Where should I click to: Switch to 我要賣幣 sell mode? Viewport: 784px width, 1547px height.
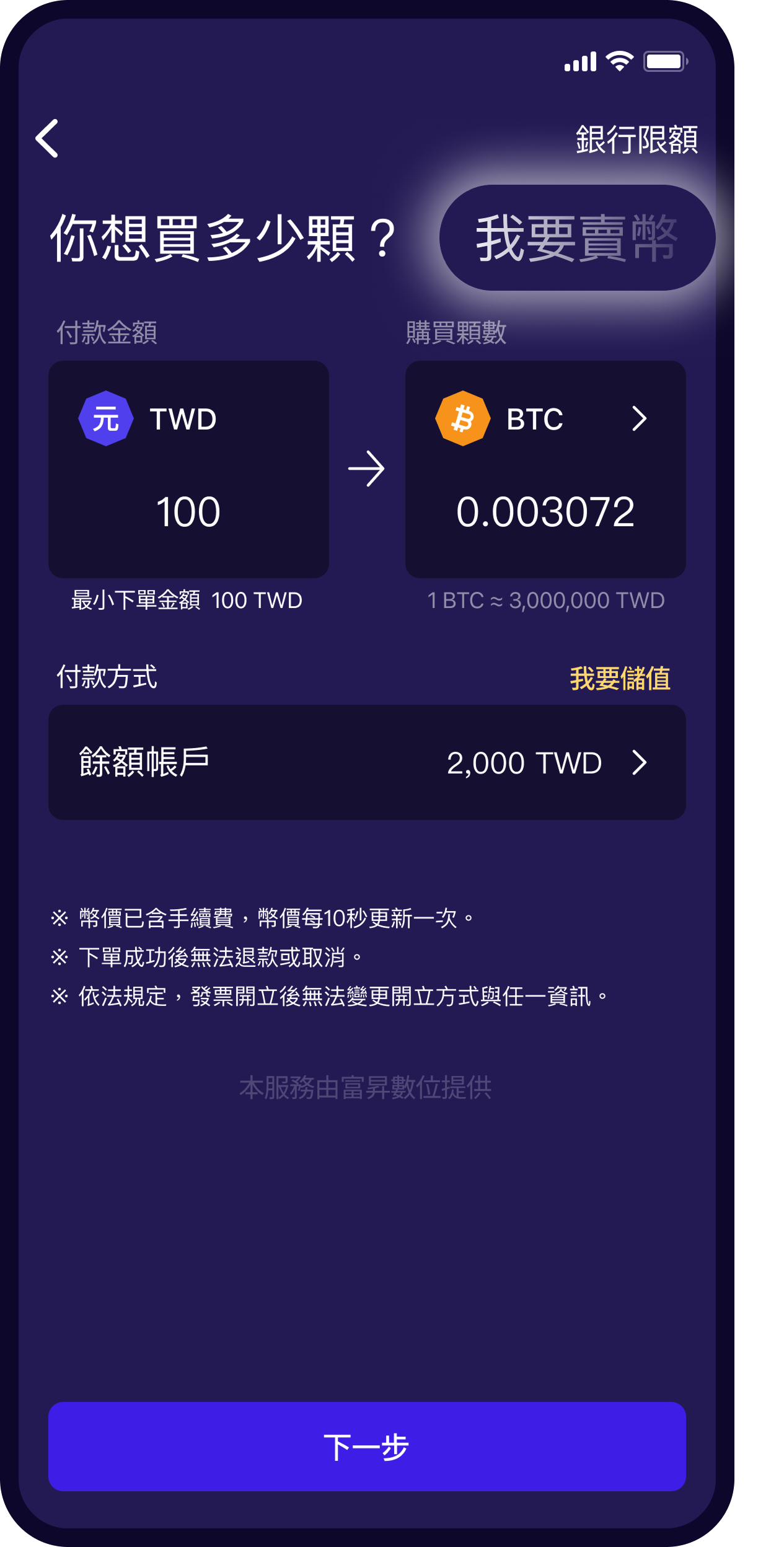point(577,238)
